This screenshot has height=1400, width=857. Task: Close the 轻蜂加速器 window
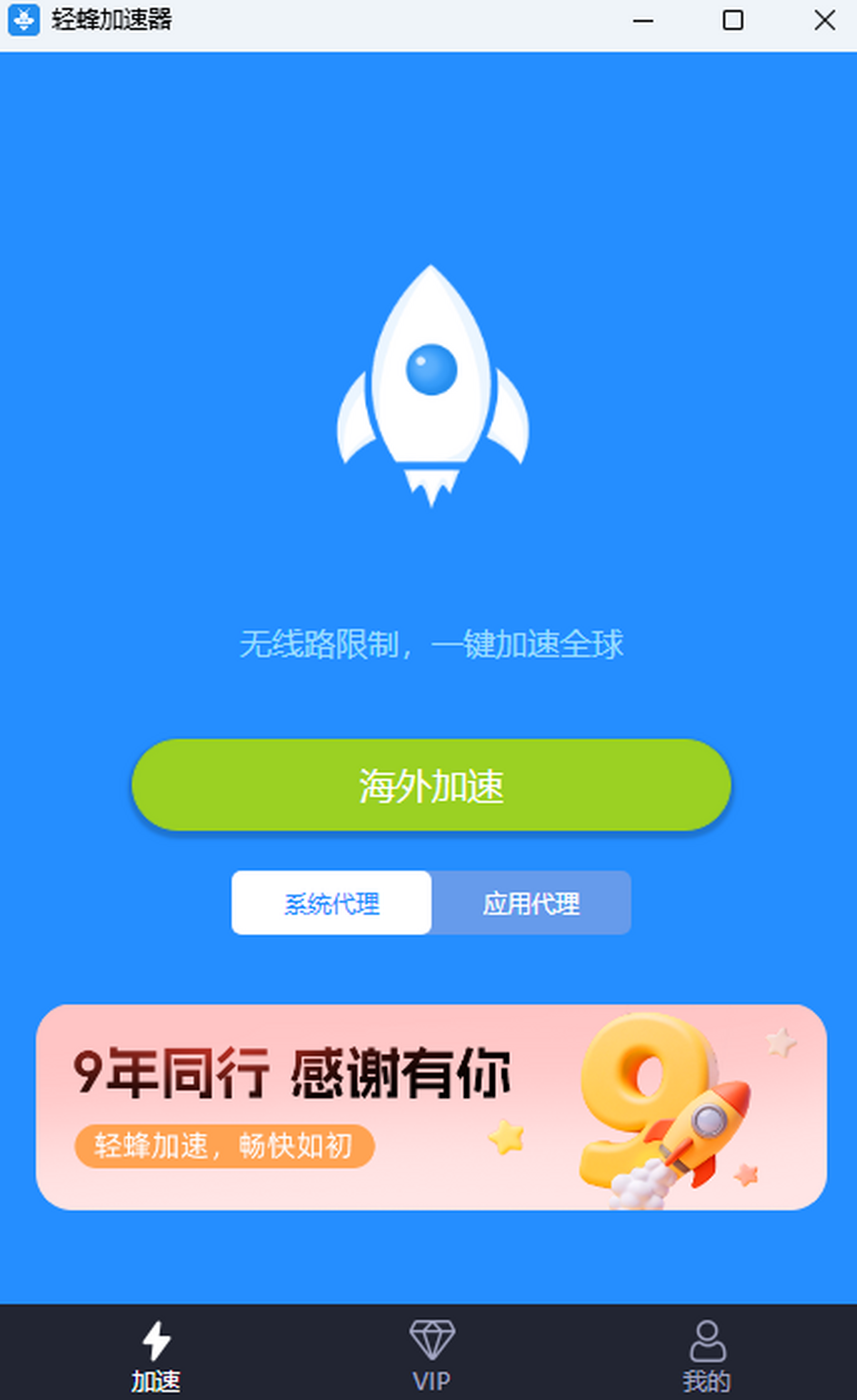[x=825, y=20]
